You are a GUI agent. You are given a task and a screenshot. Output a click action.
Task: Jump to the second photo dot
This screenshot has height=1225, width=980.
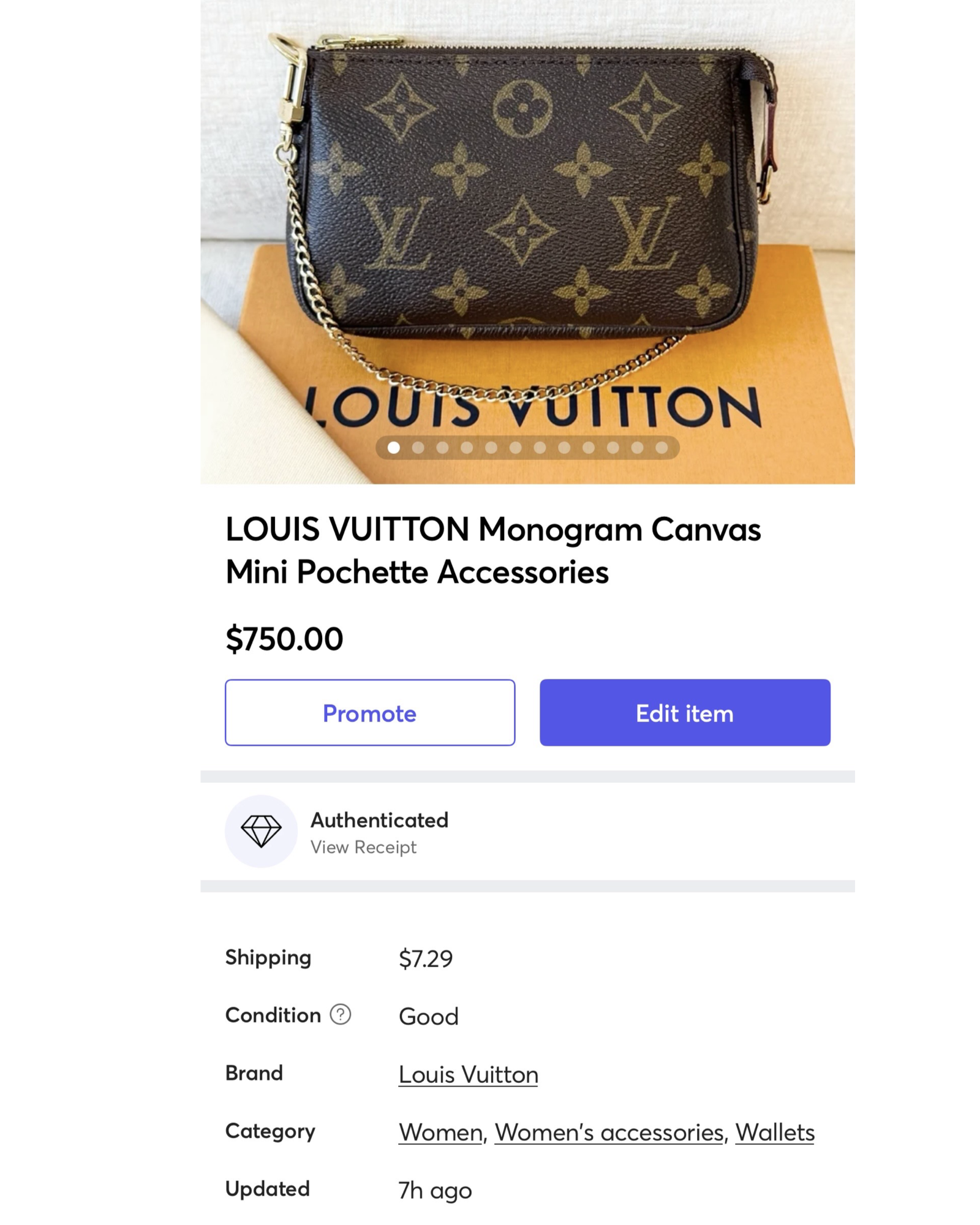pos(418,448)
